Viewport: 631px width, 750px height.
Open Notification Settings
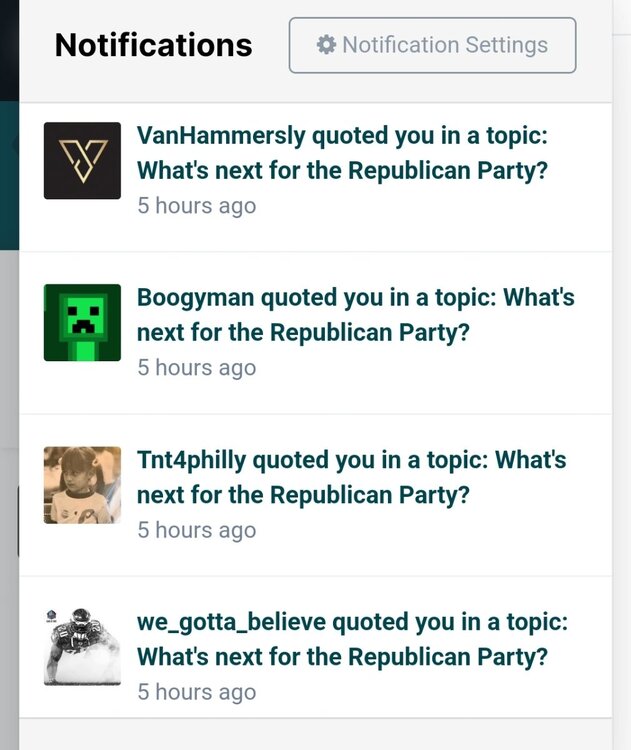432,45
